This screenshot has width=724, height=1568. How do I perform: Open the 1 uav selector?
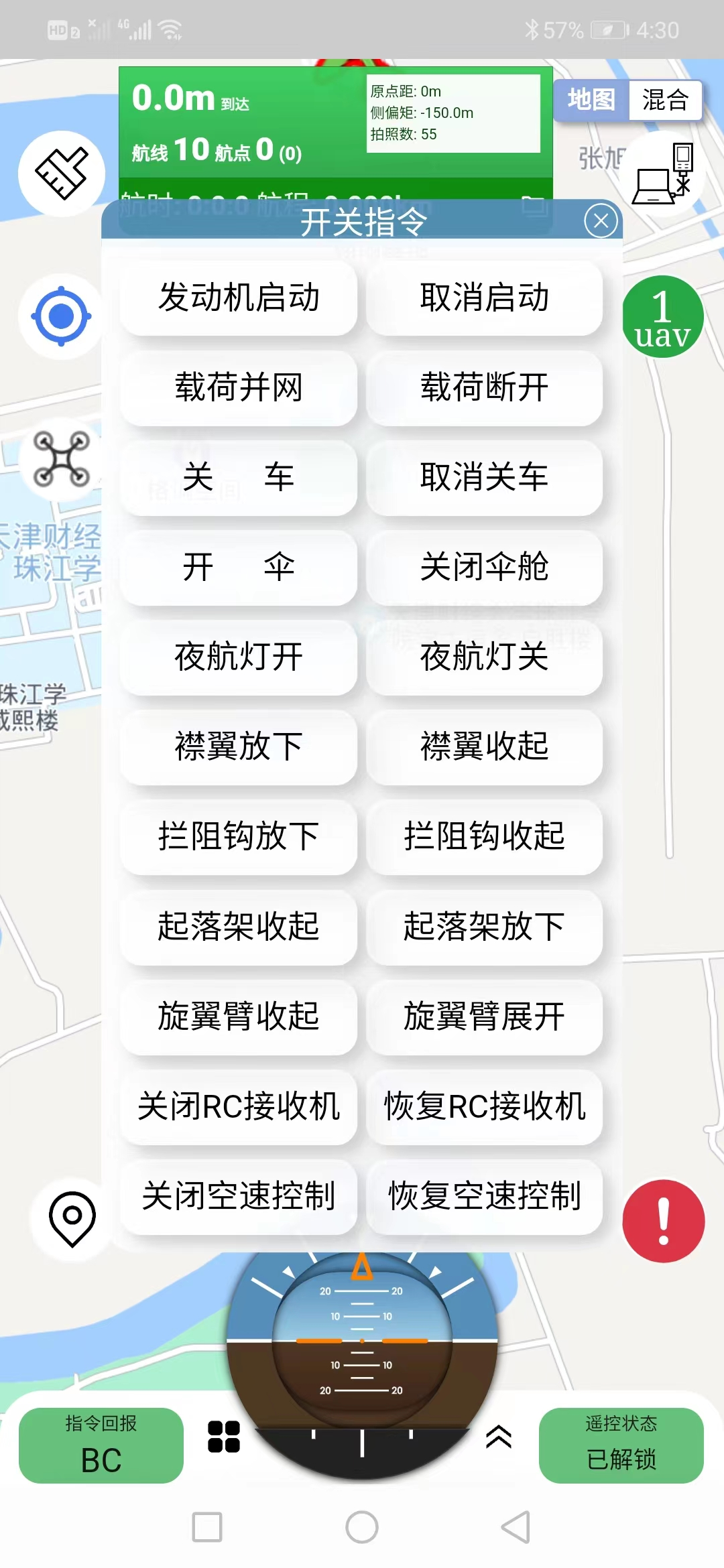click(x=662, y=316)
